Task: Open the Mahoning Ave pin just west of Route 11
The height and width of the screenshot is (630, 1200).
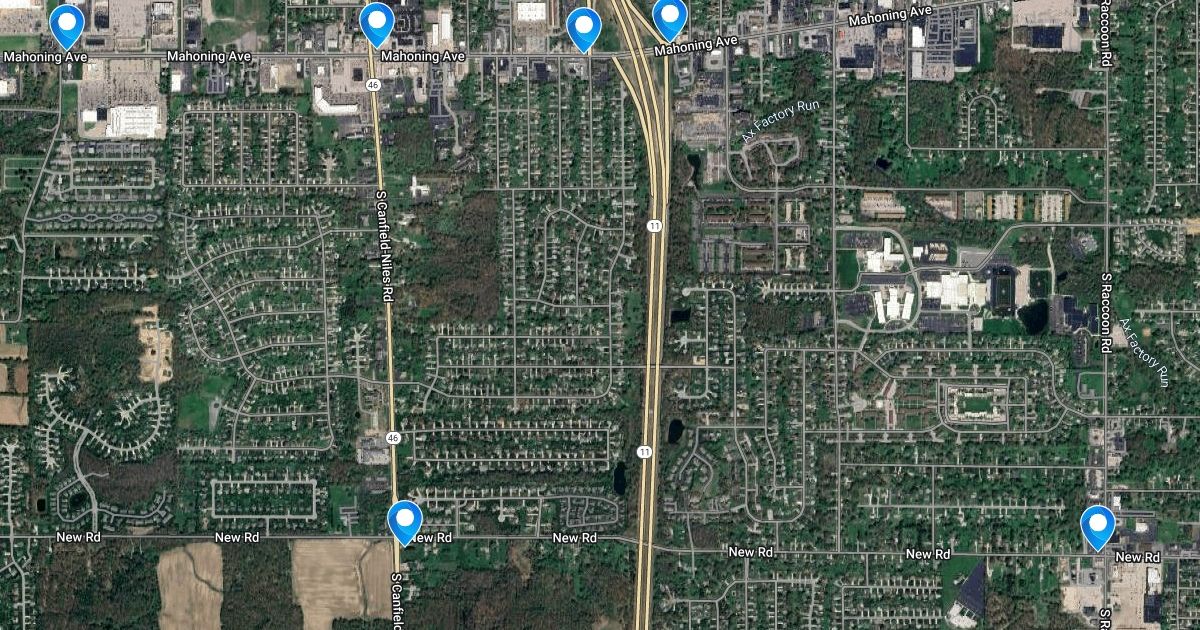Action: point(583,27)
